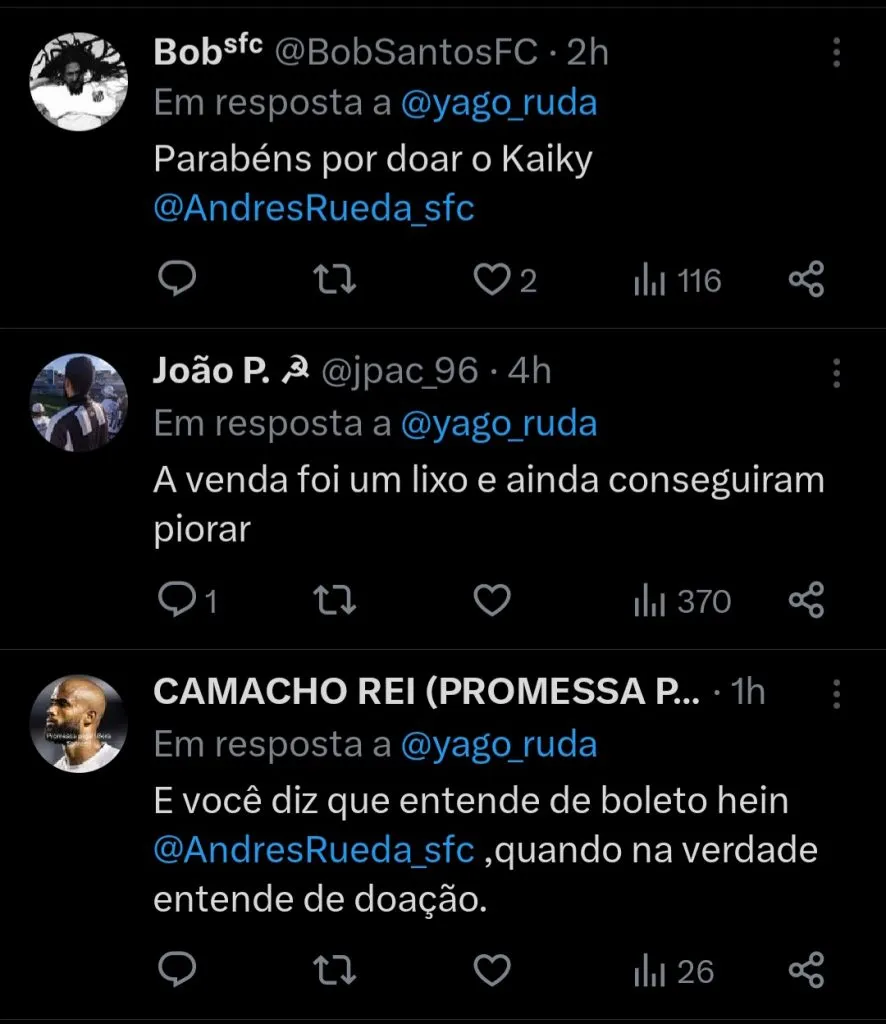Open @AndresRueda_sfc mention in CAMACHO REI's tweet
886x1024 pixels.
tap(314, 851)
